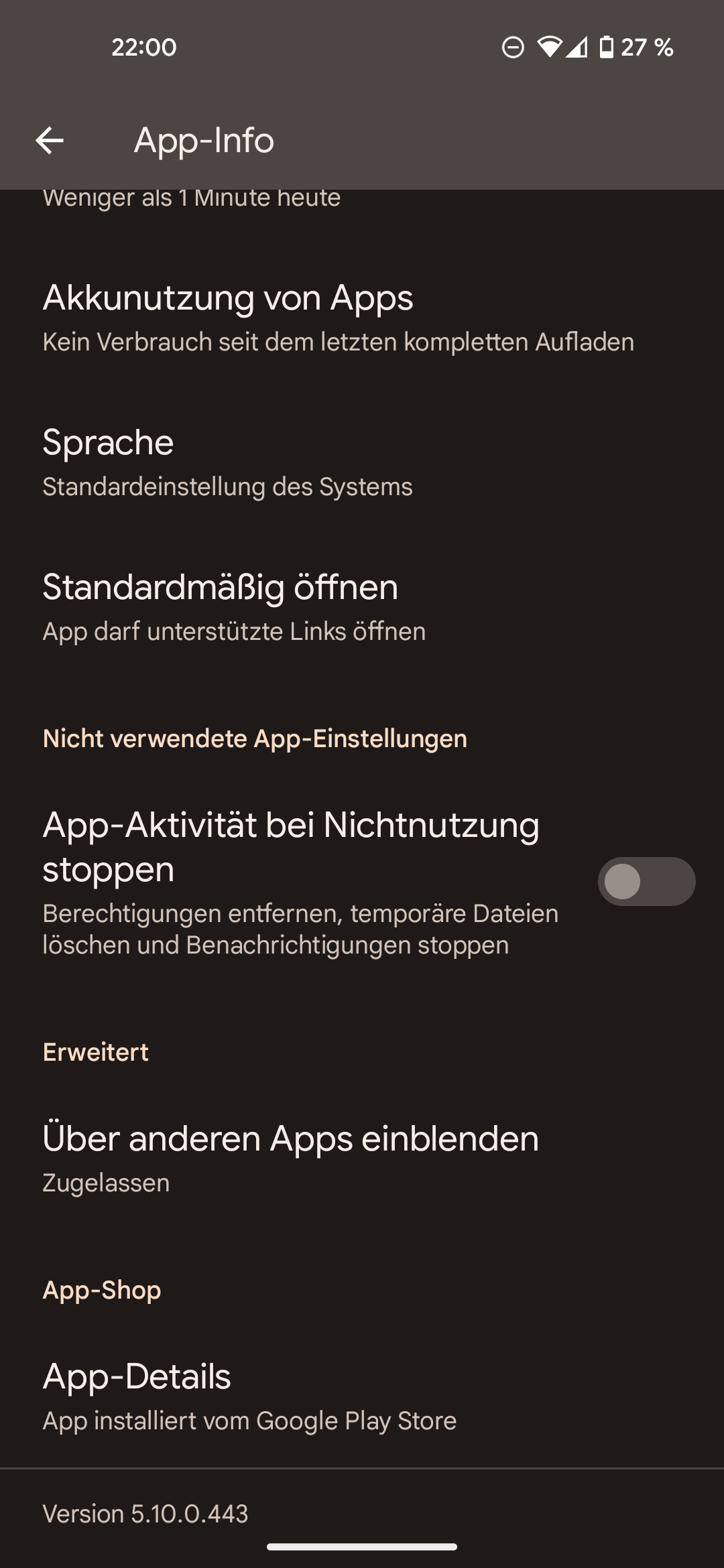The width and height of the screenshot is (724, 1568).
Task: Toggle App-Aktivität bei Nichtnutzung stoppen
Action: click(646, 882)
